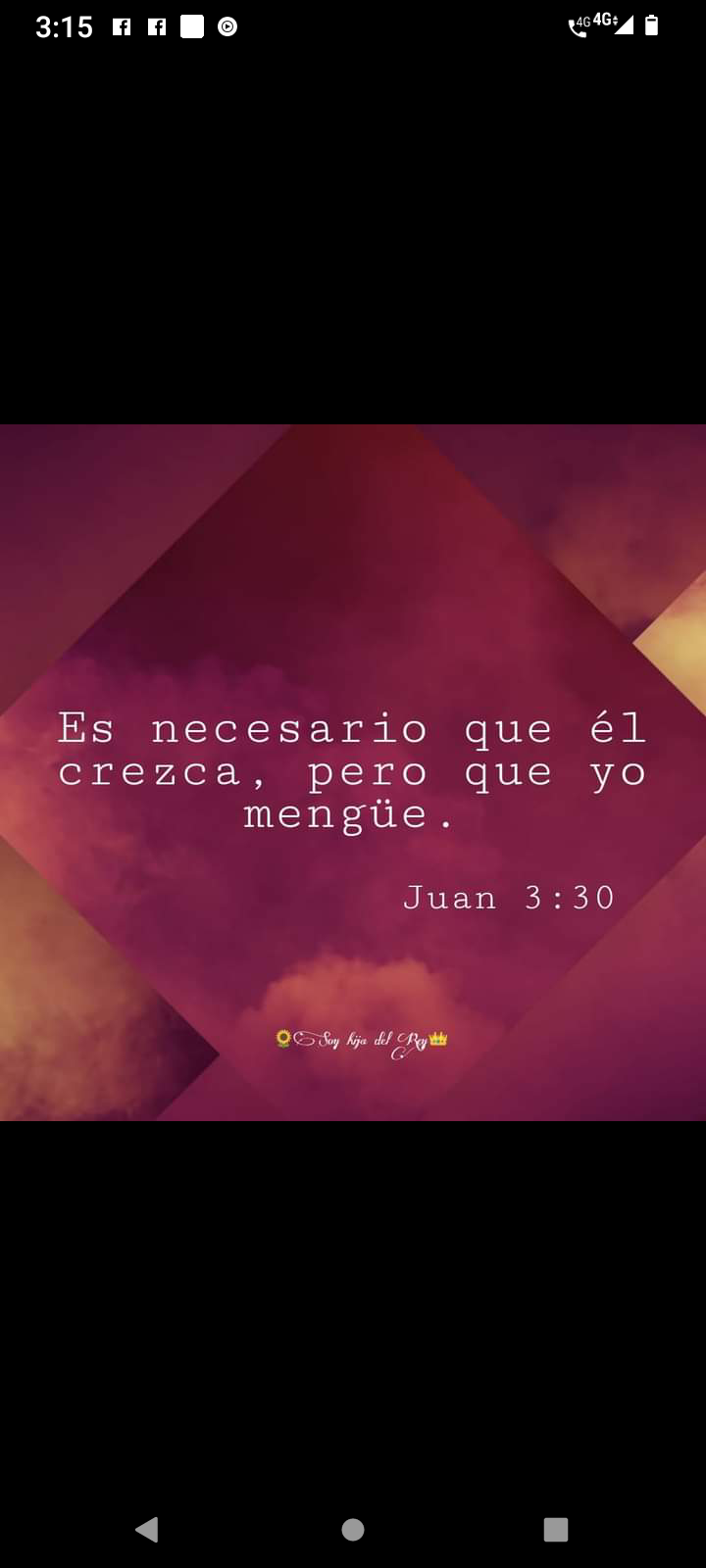The image size is (706, 1568).
Task: Tap the verse reference 'Juan 3:30'
Action: [508, 897]
